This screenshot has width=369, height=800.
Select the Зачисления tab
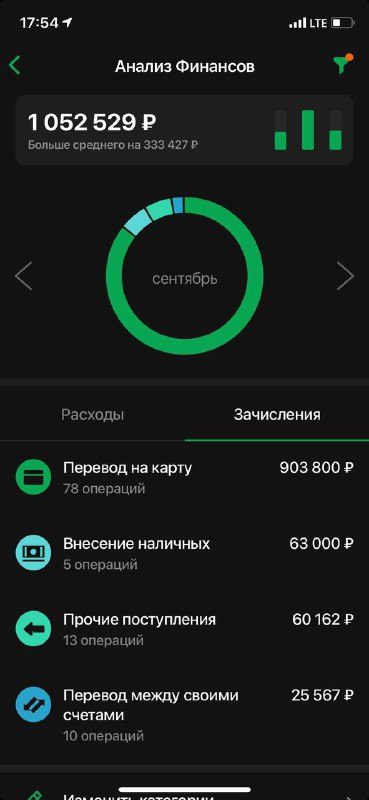coord(277,414)
